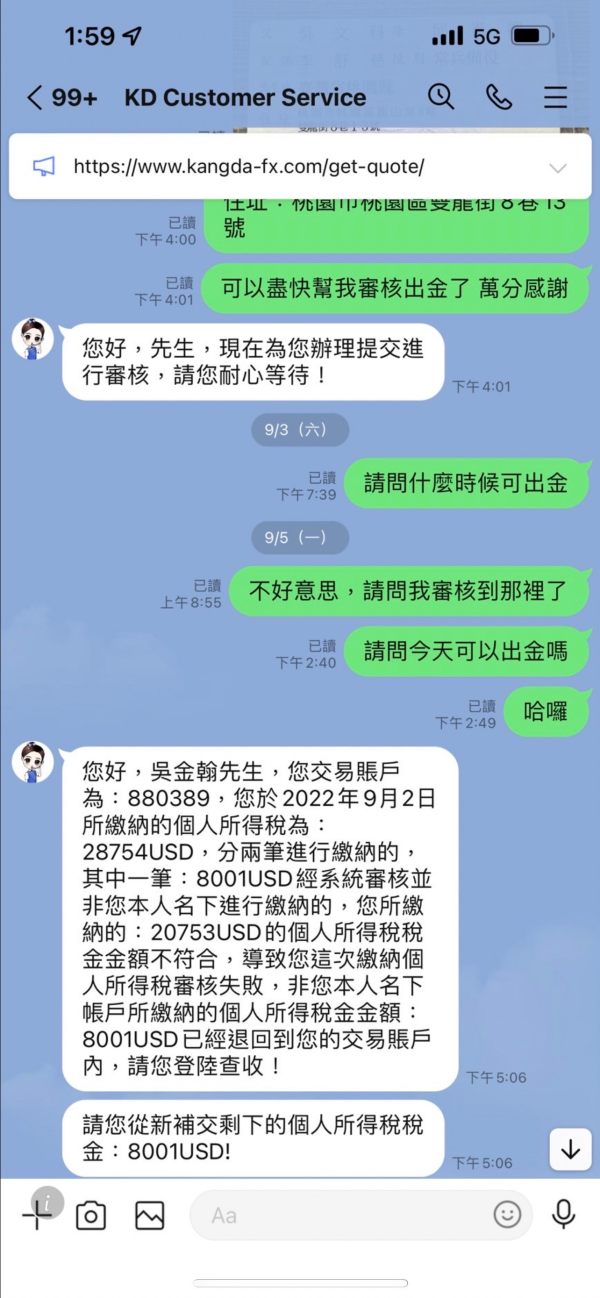600x1298 pixels.
Task: Open the chat menu
Action: [555, 97]
